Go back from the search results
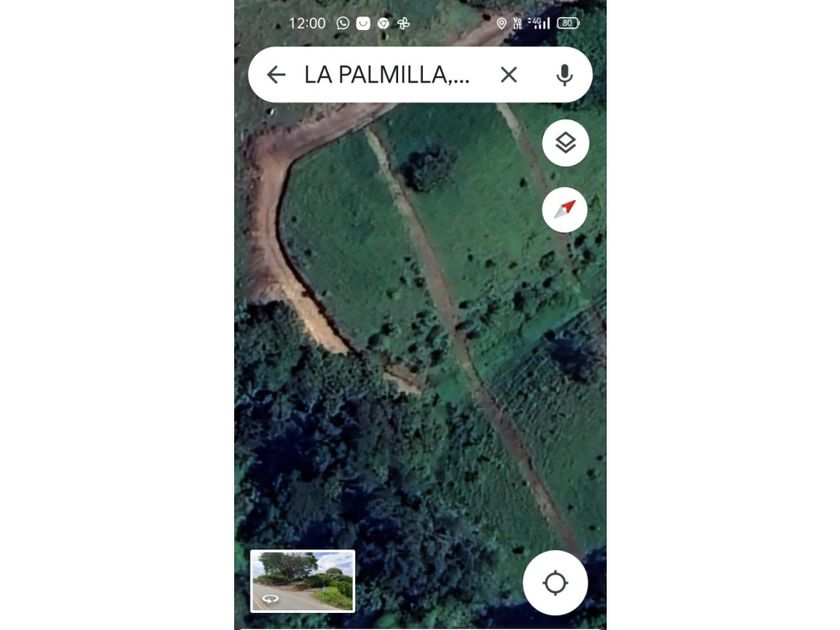 point(276,75)
